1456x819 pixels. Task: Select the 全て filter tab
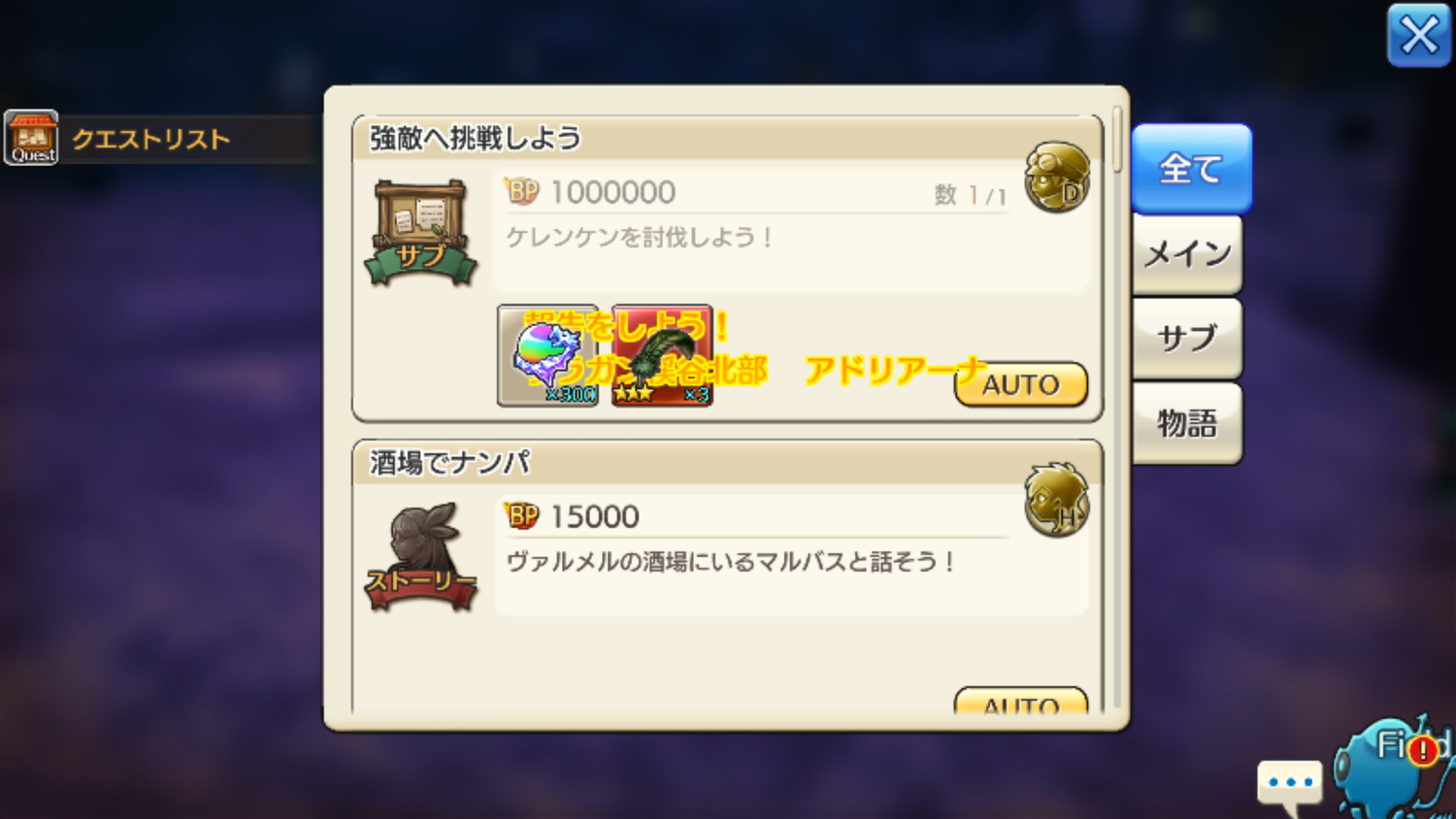pos(1191,168)
